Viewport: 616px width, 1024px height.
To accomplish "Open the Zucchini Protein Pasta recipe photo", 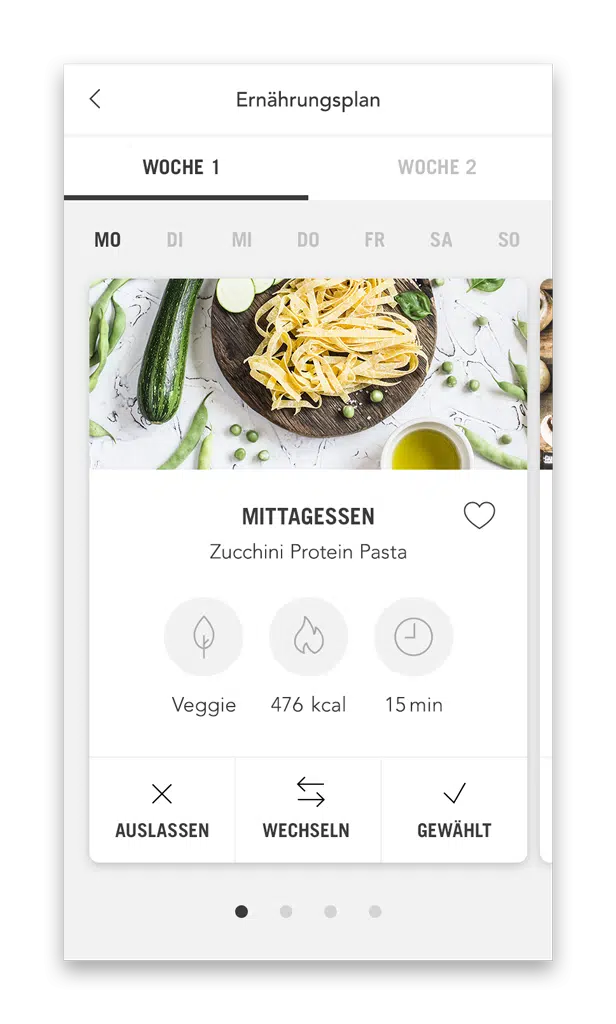I will (x=308, y=374).
